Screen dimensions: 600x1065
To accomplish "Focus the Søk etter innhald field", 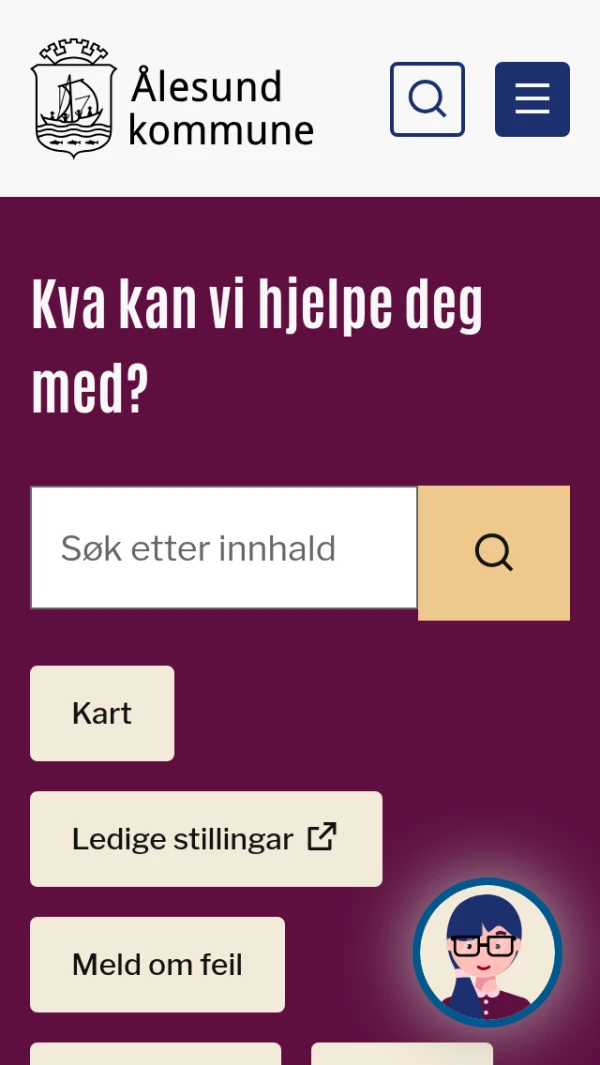I will pyautogui.click(x=224, y=548).
